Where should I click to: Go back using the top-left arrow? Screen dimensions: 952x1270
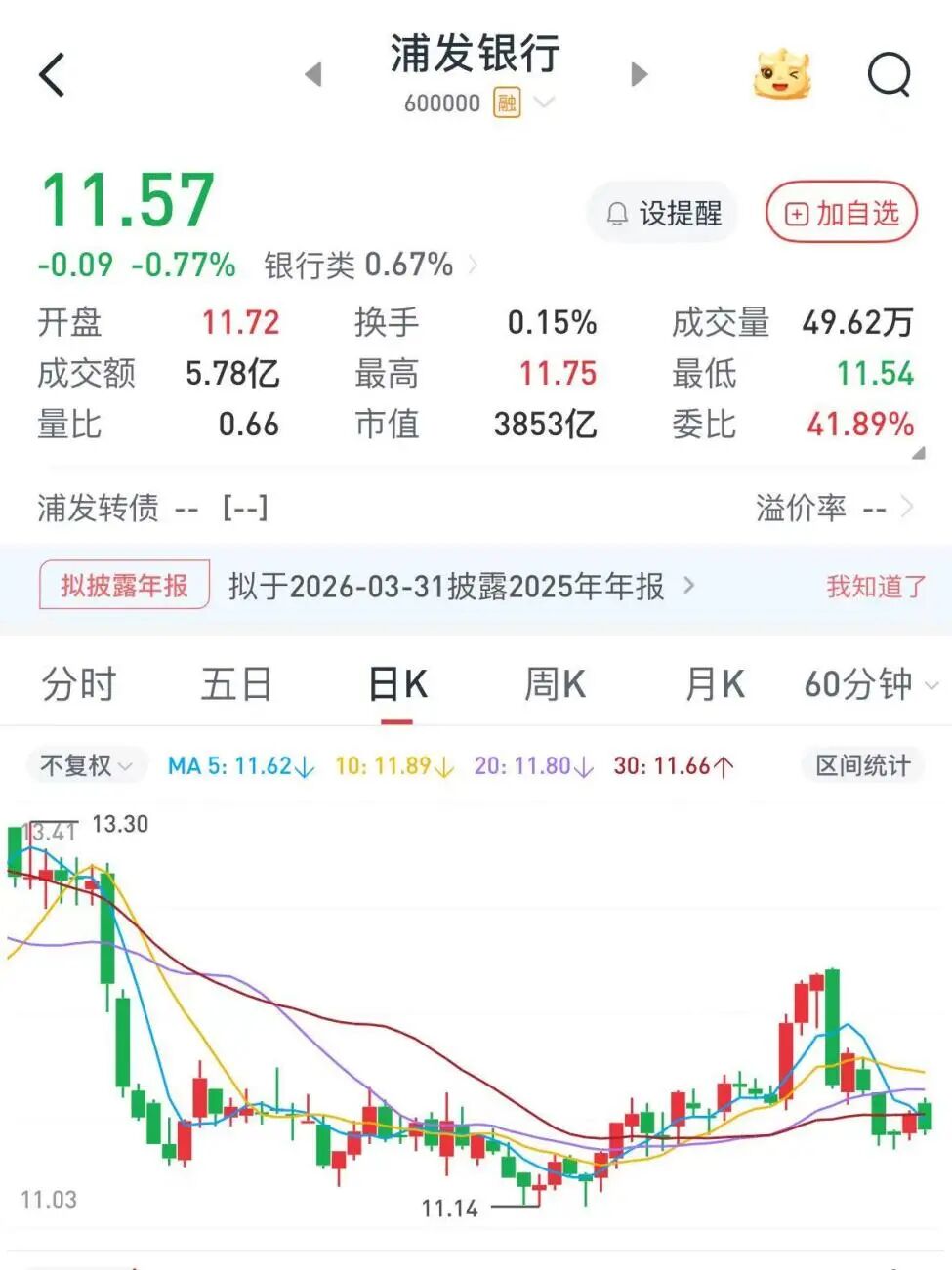click(x=53, y=75)
